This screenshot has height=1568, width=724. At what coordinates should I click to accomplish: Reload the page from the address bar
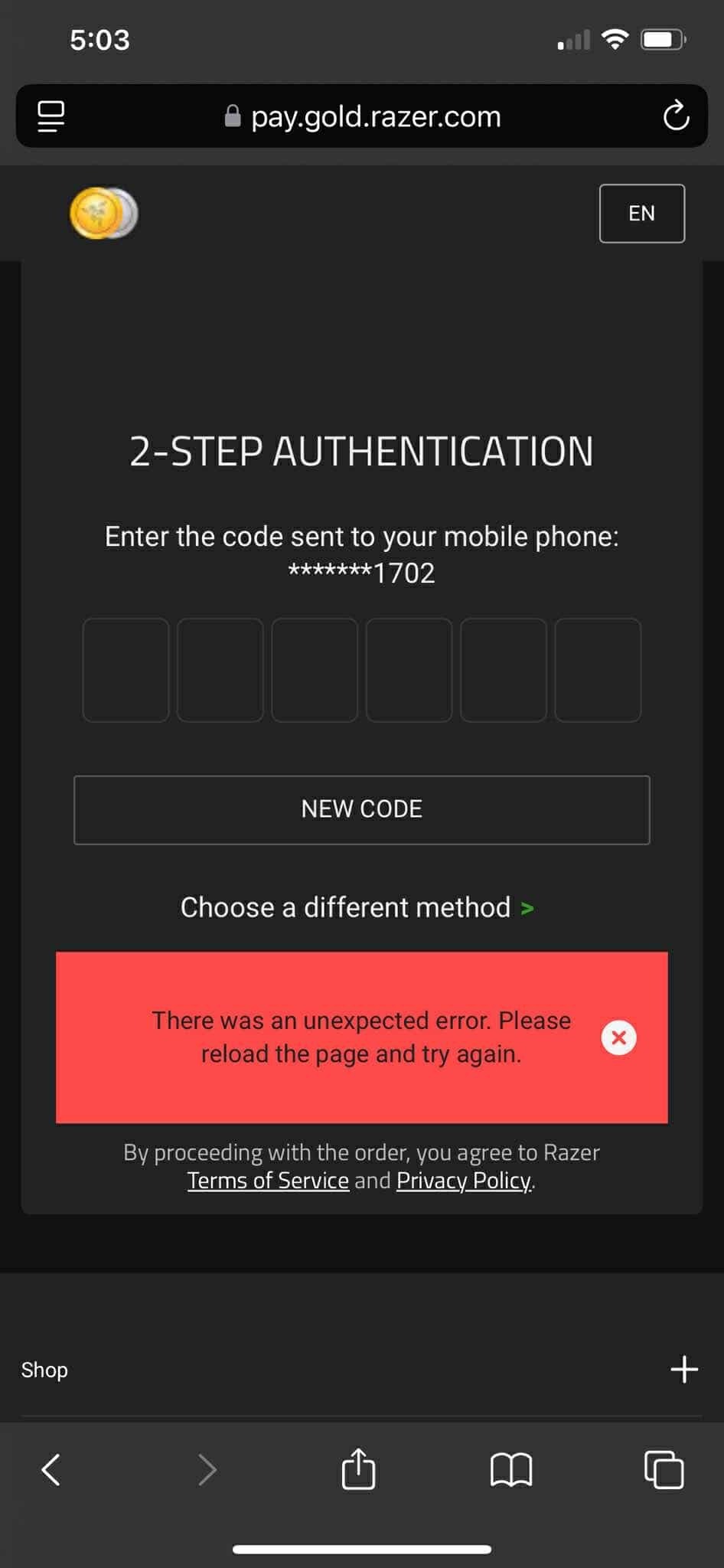676,116
